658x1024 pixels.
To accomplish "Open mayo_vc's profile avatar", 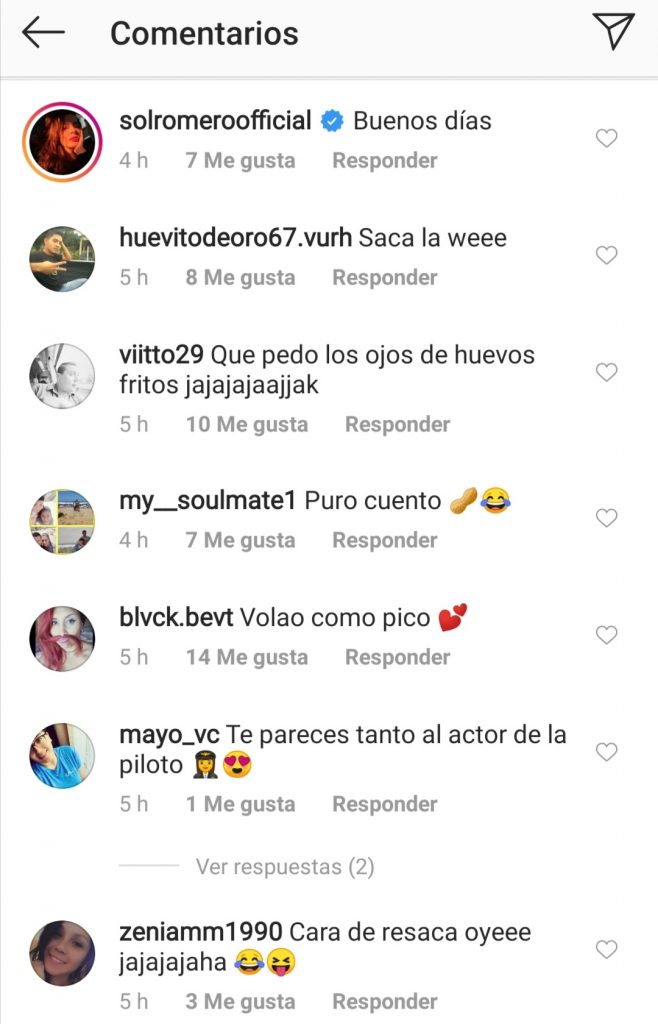I will tap(62, 755).
